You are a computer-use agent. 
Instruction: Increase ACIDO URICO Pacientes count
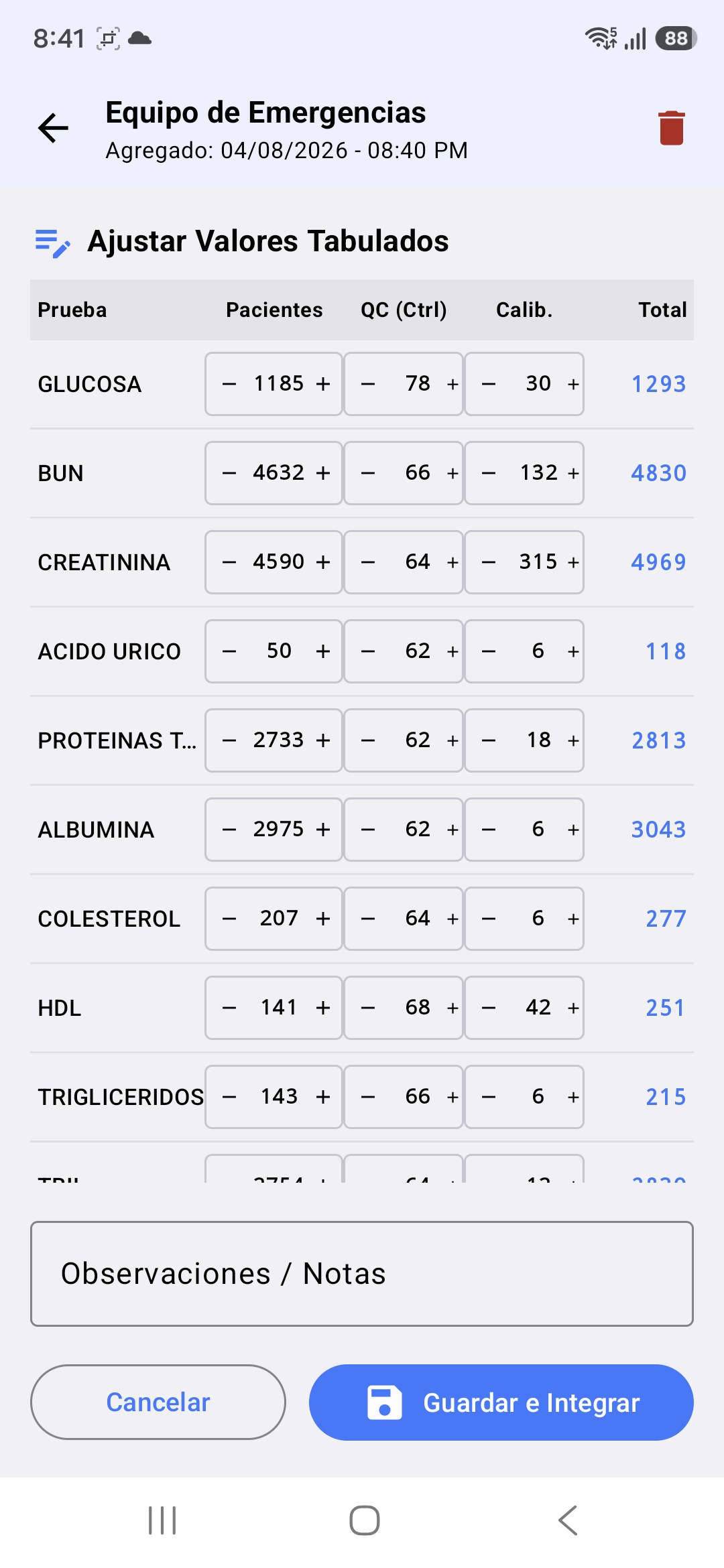[x=323, y=651]
